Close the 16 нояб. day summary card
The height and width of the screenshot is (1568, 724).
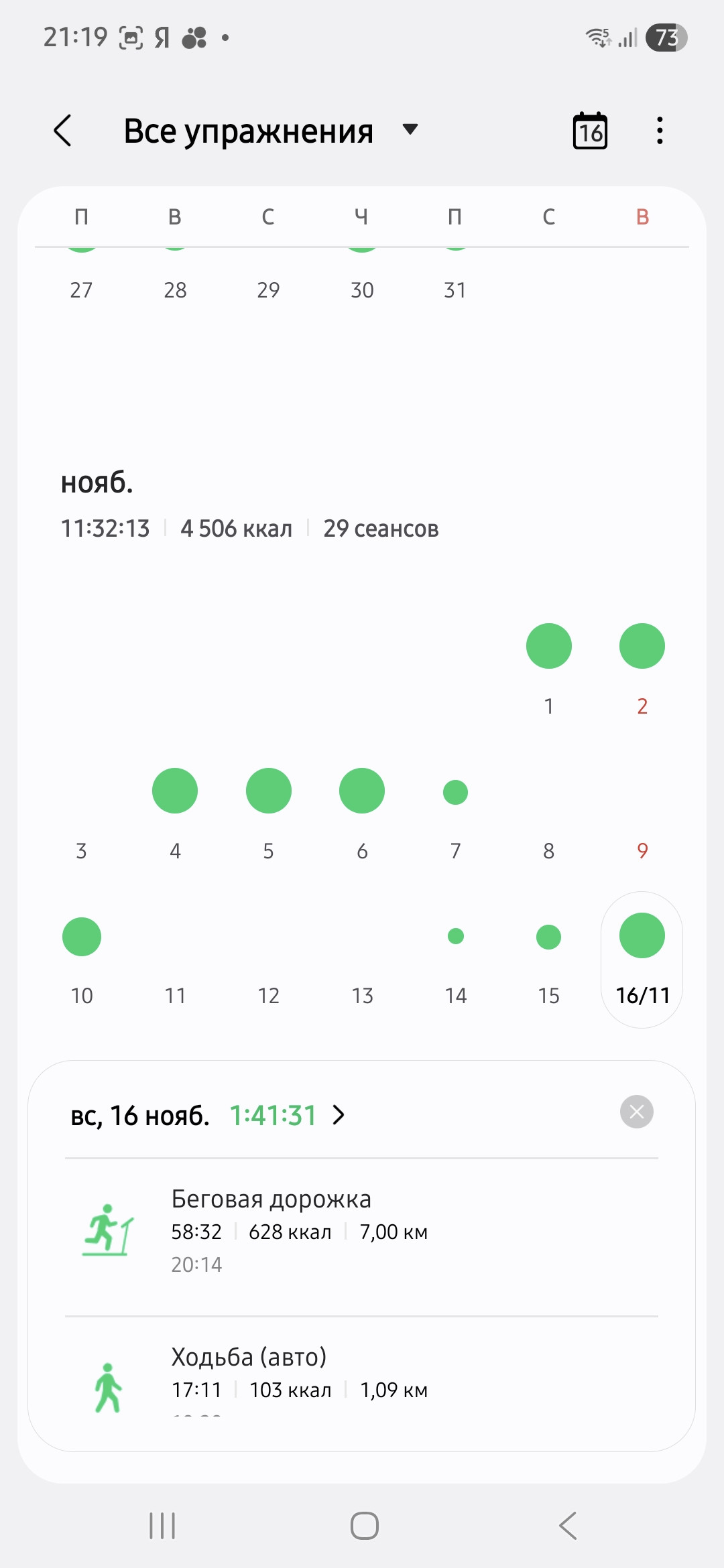click(637, 1112)
